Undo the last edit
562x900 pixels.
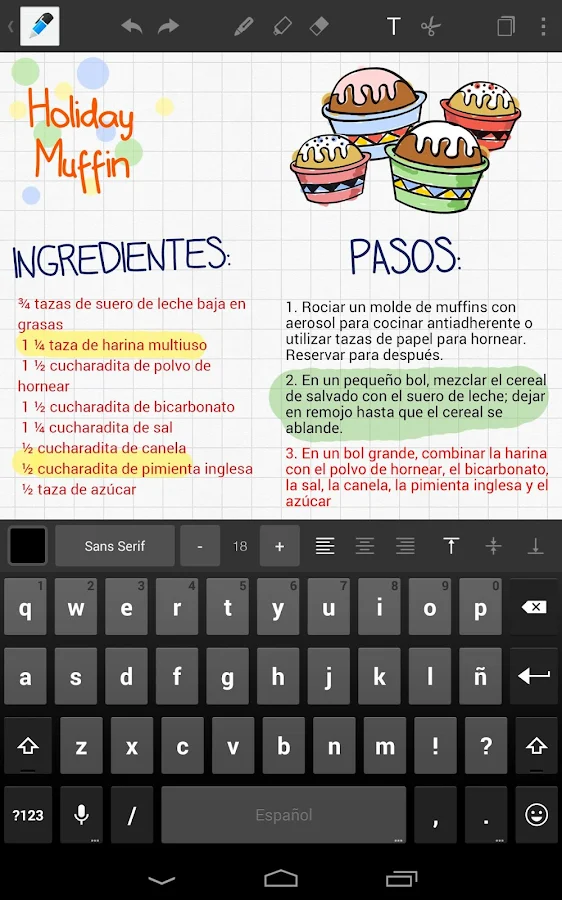(131, 26)
